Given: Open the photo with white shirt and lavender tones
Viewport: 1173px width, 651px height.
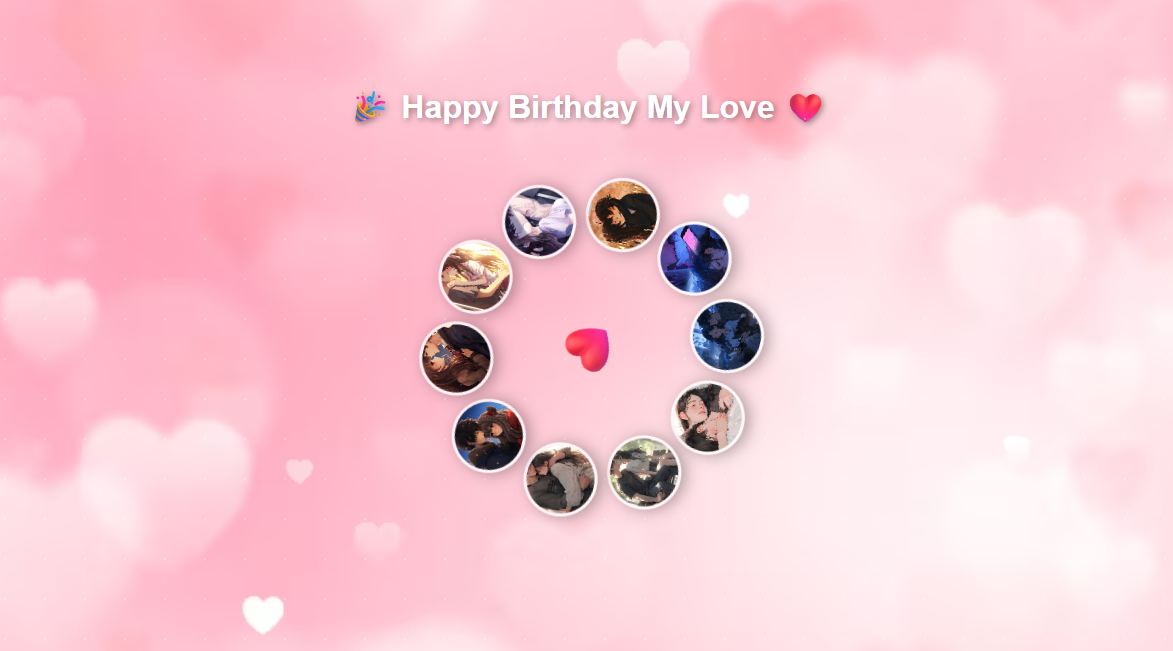Looking at the screenshot, I should click(539, 221).
